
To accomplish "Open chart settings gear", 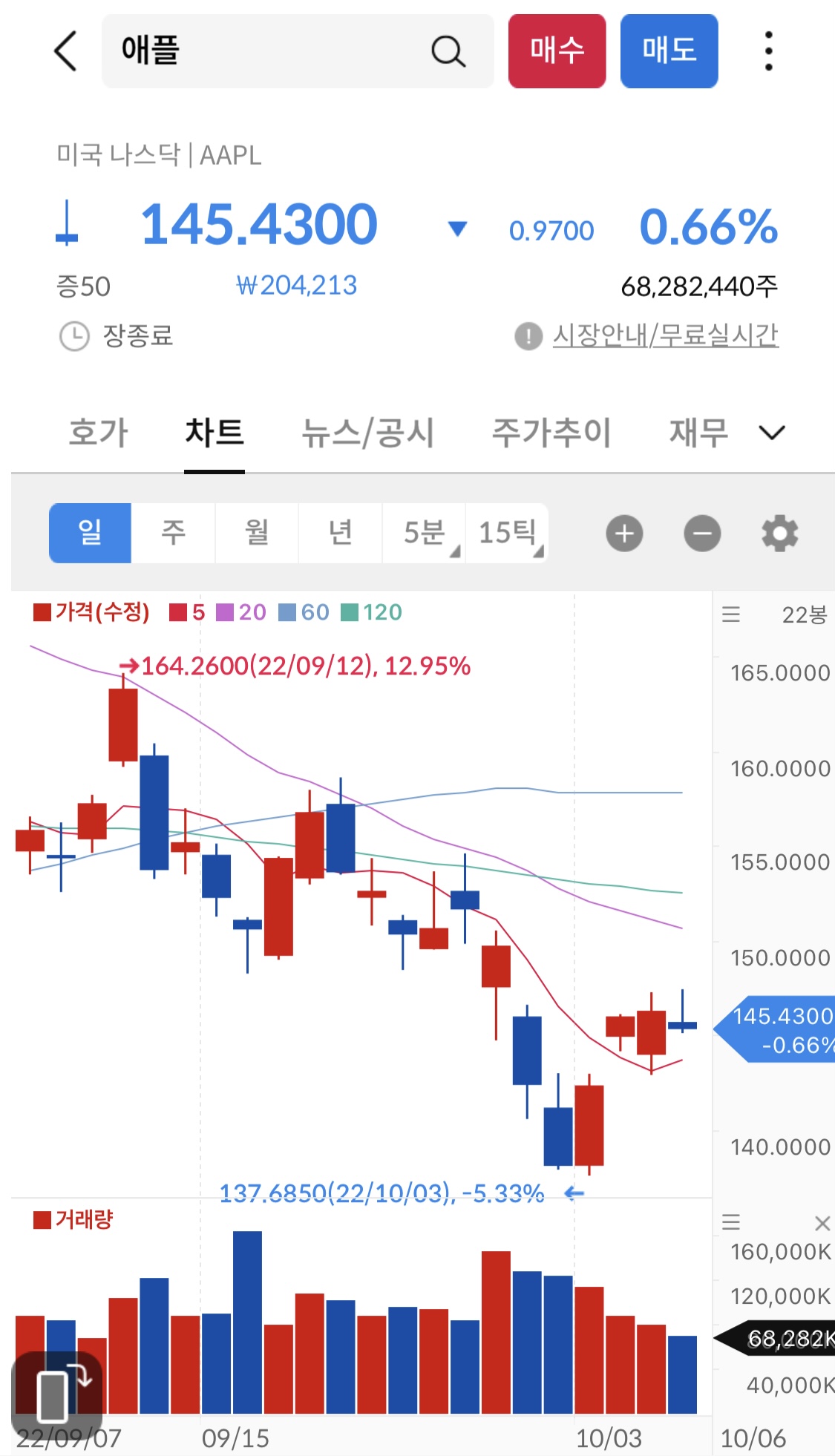I will 780,534.
